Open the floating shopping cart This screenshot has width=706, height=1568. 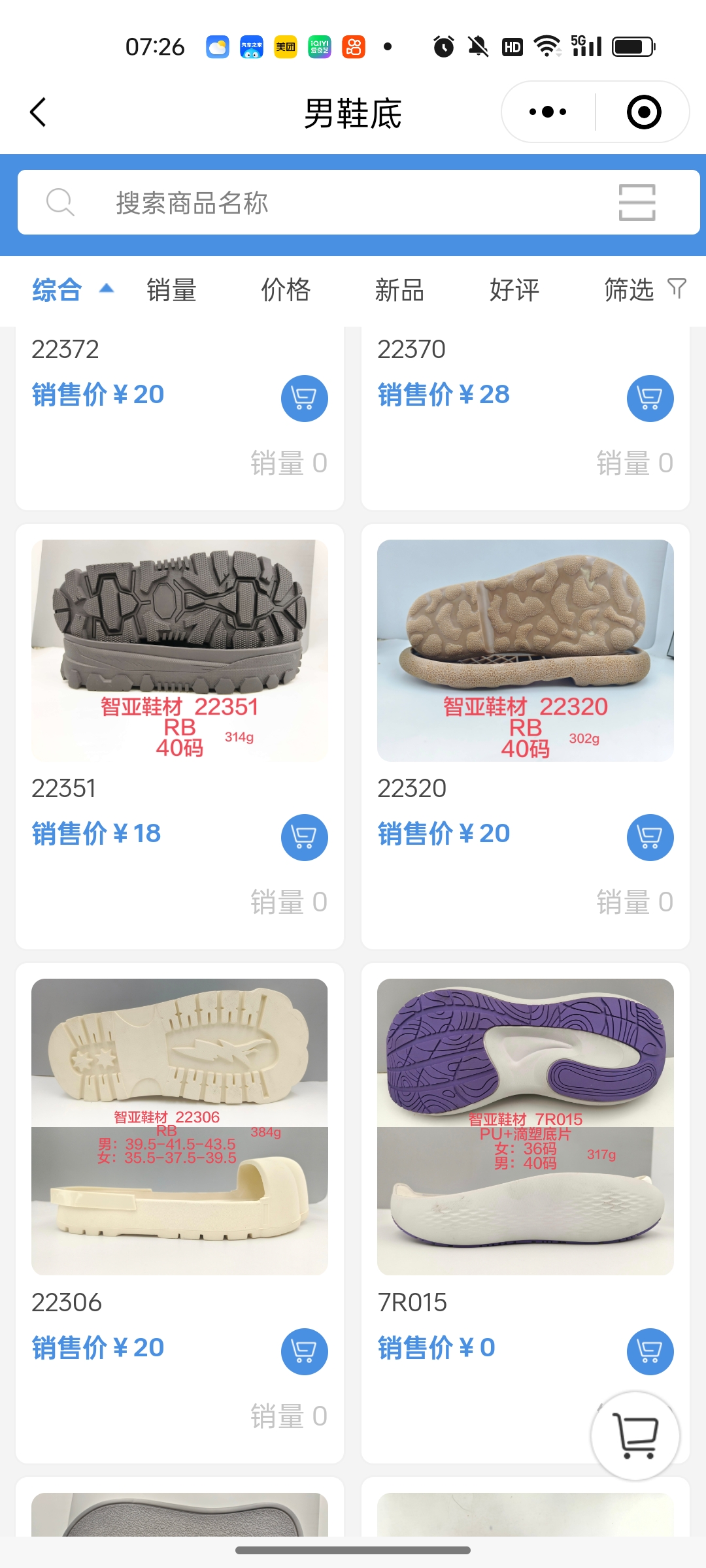click(635, 1435)
